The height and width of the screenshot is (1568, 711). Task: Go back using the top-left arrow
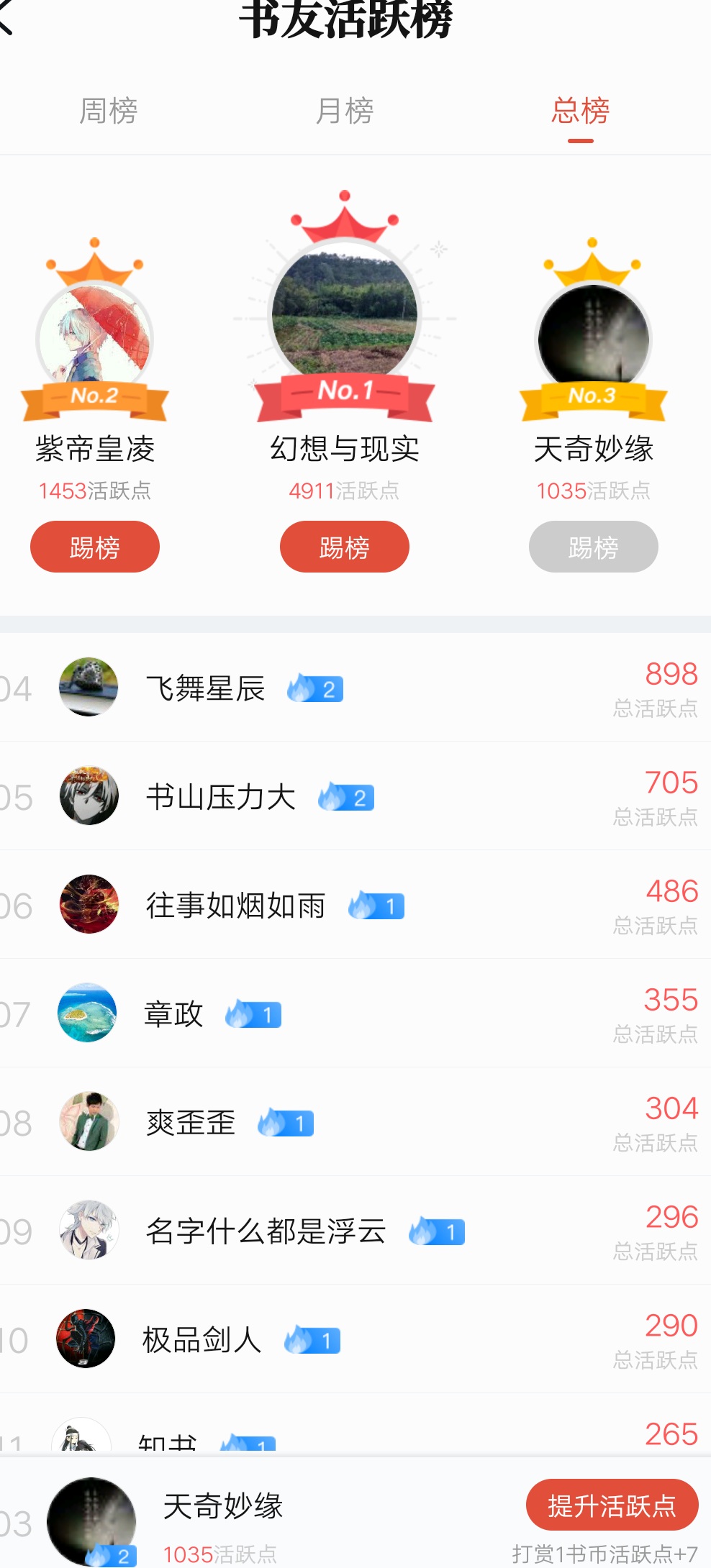tap(7, 17)
